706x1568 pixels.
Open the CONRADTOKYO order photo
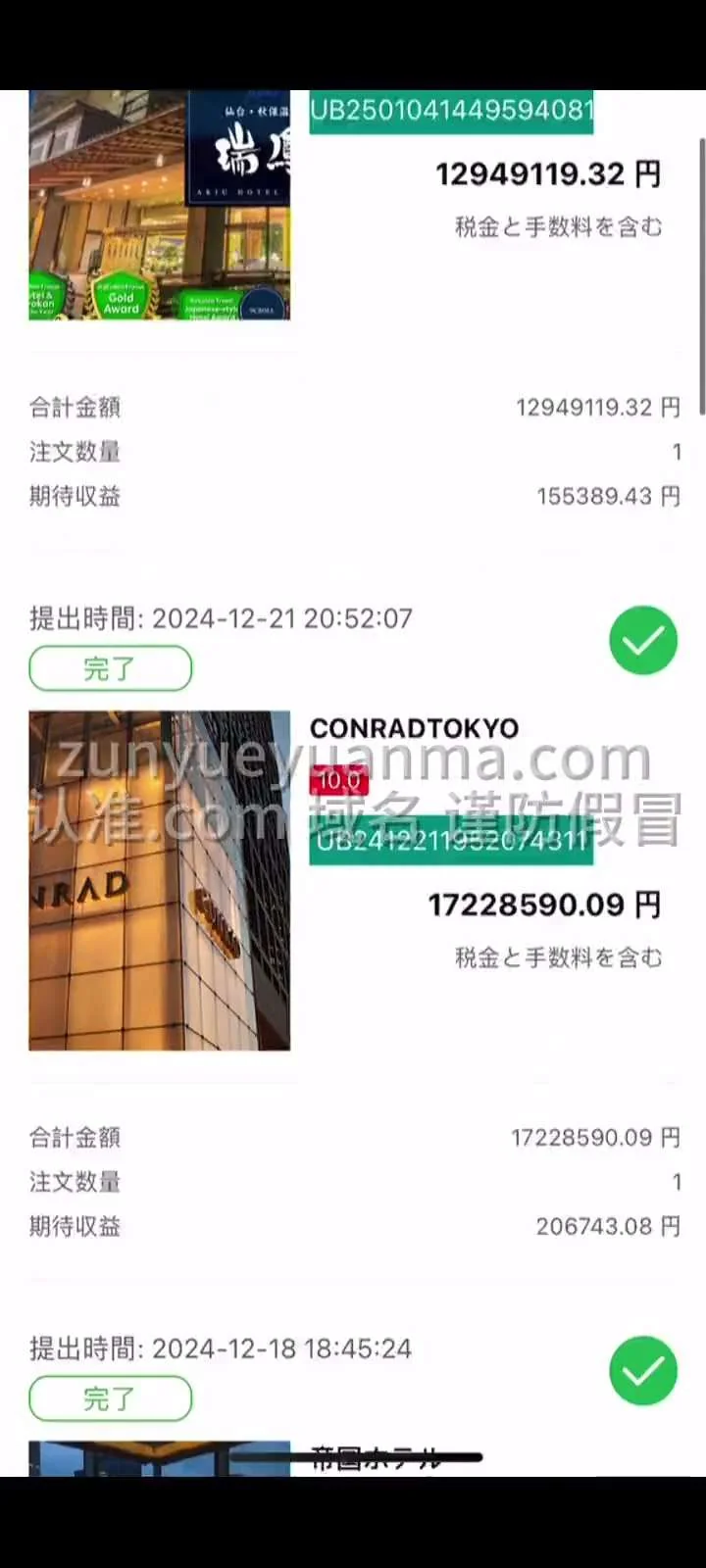pos(159,880)
